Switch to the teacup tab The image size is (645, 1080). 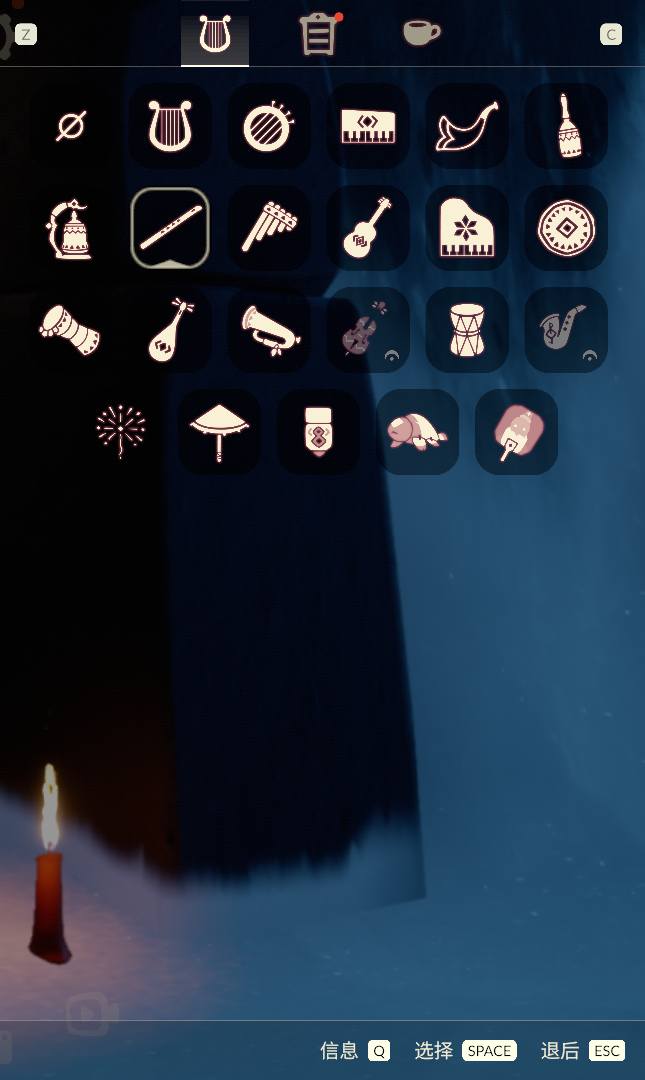tap(421, 34)
